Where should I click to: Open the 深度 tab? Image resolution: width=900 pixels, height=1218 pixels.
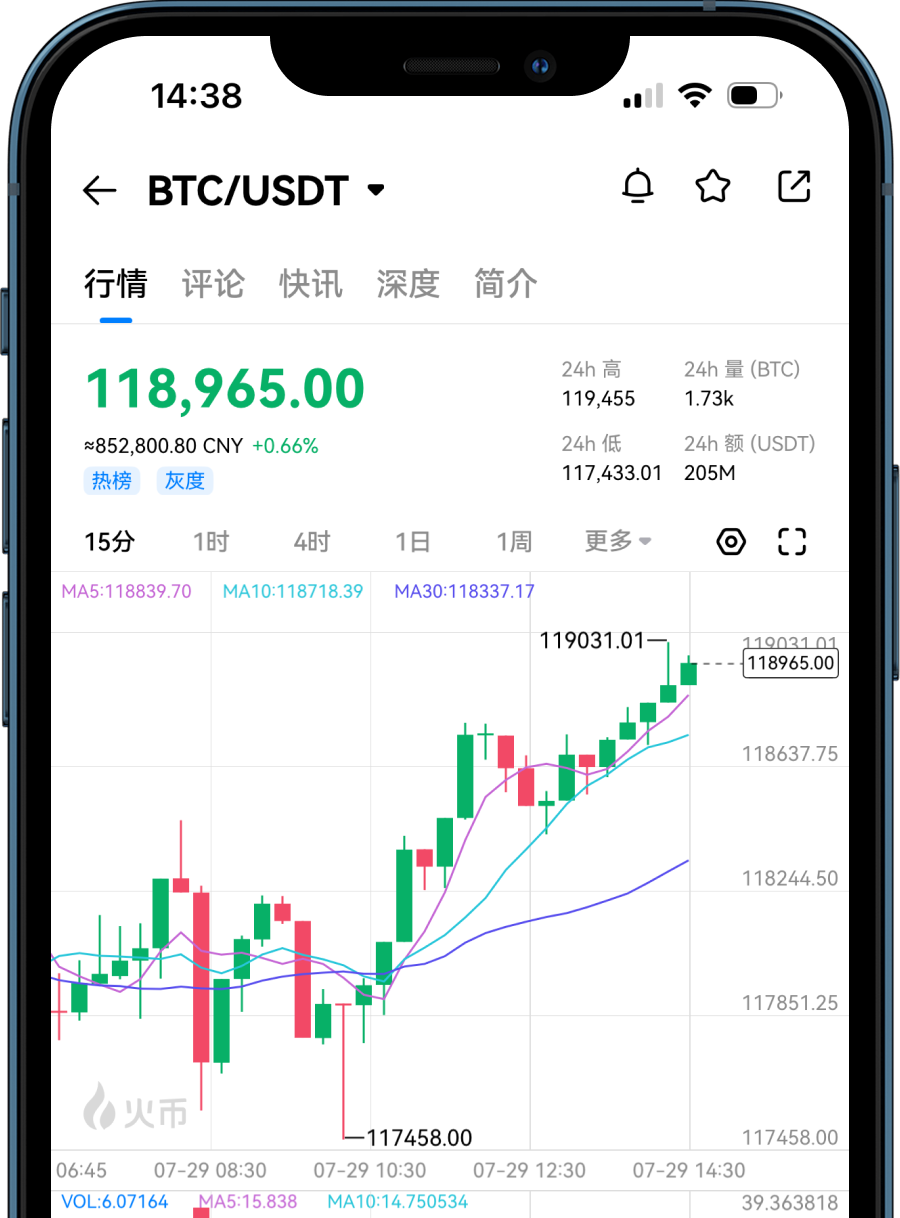(x=408, y=284)
